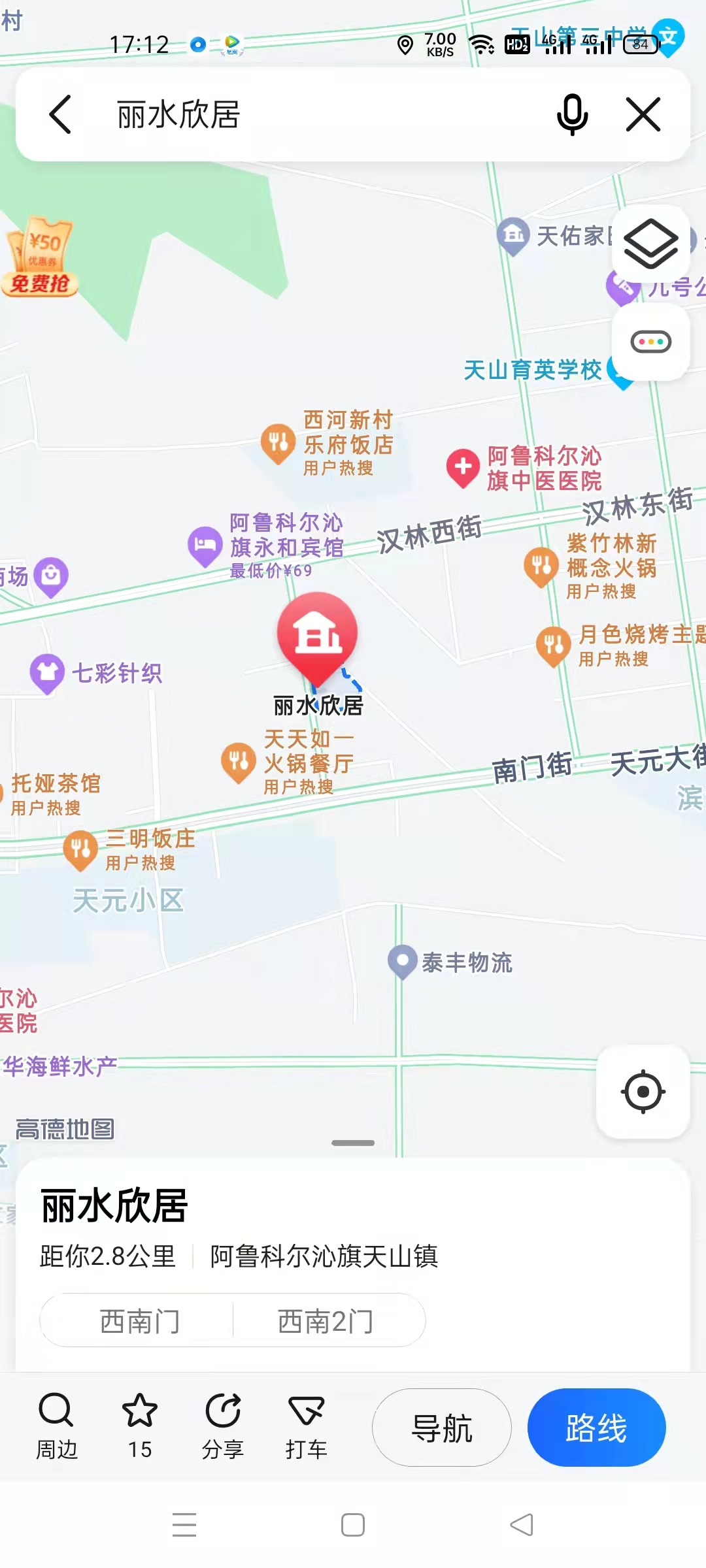Open the search field with 丽水欣居
The height and width of the screenshot is (1568, 706).
pos(327,115)
